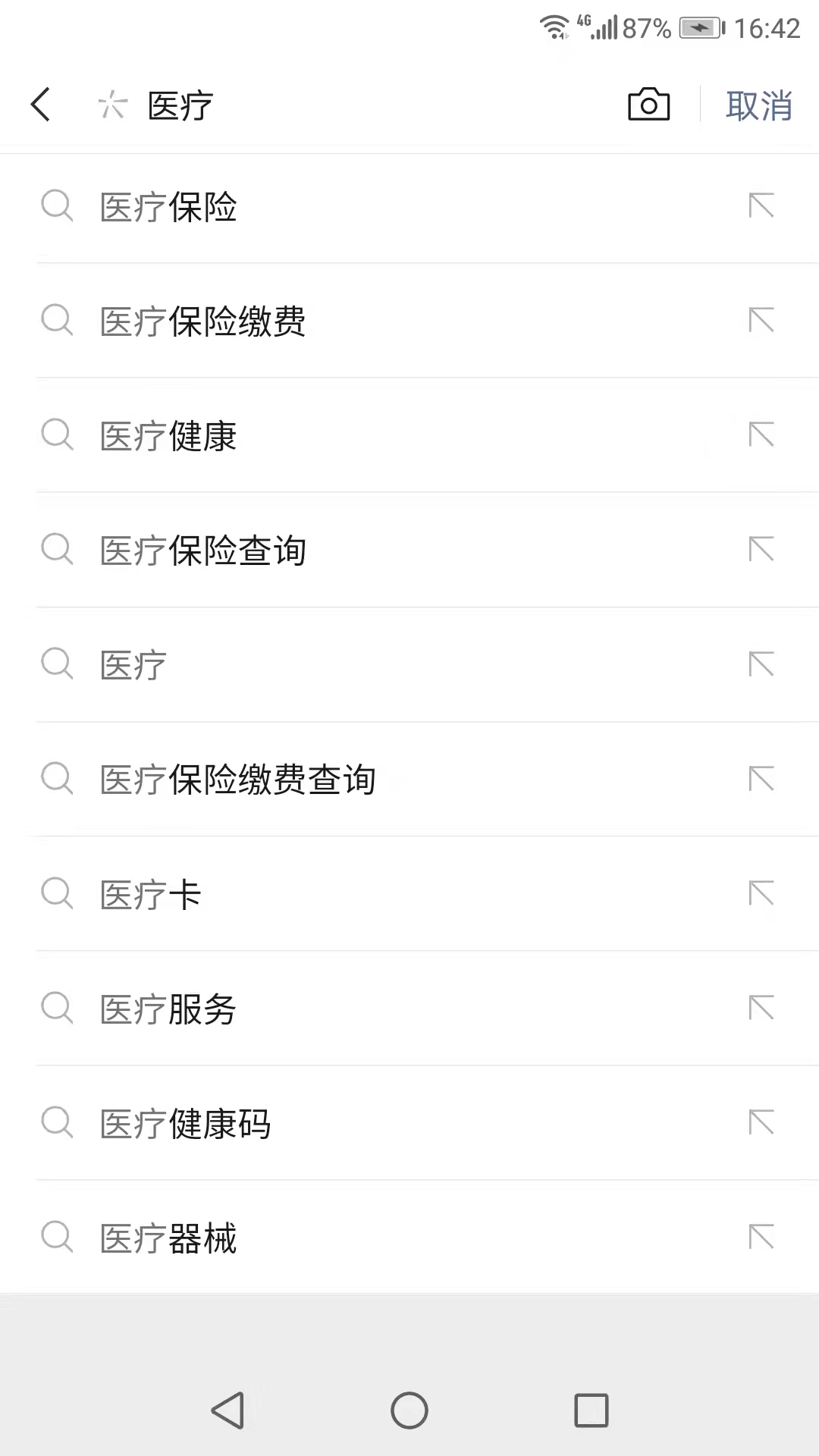Open the 医疗服务 suggestion
The image size is (819, 1456).
(168, 1009)
